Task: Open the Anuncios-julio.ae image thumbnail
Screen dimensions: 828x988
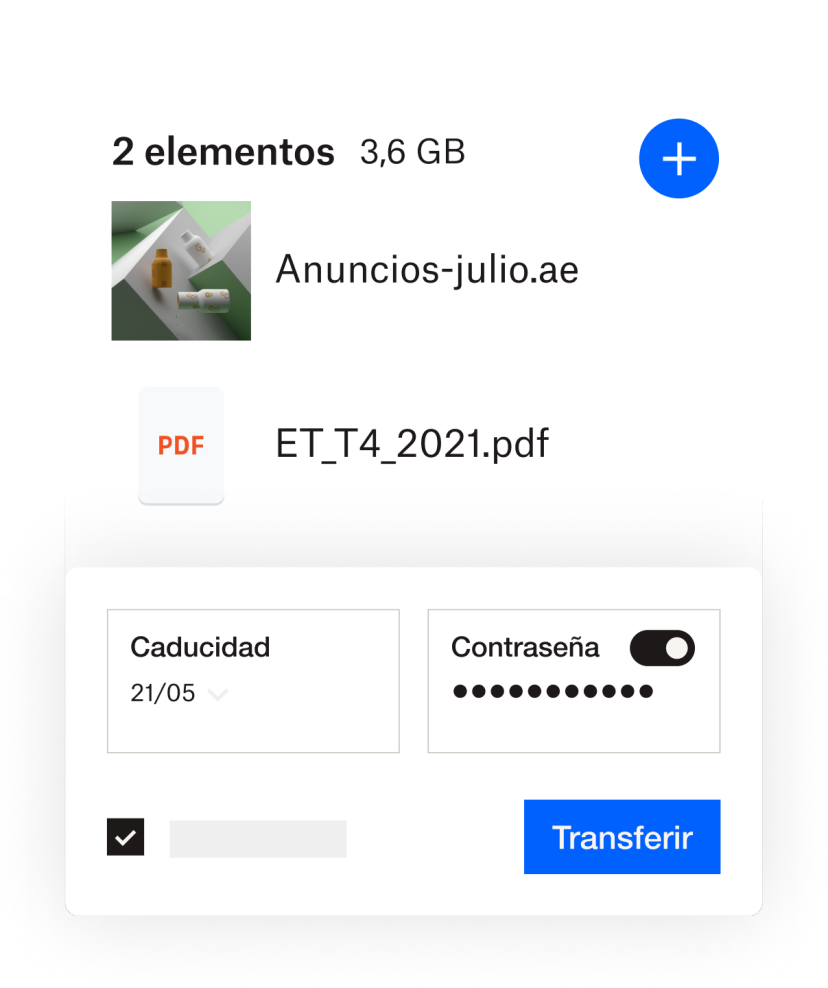Action: coord(181,270)
